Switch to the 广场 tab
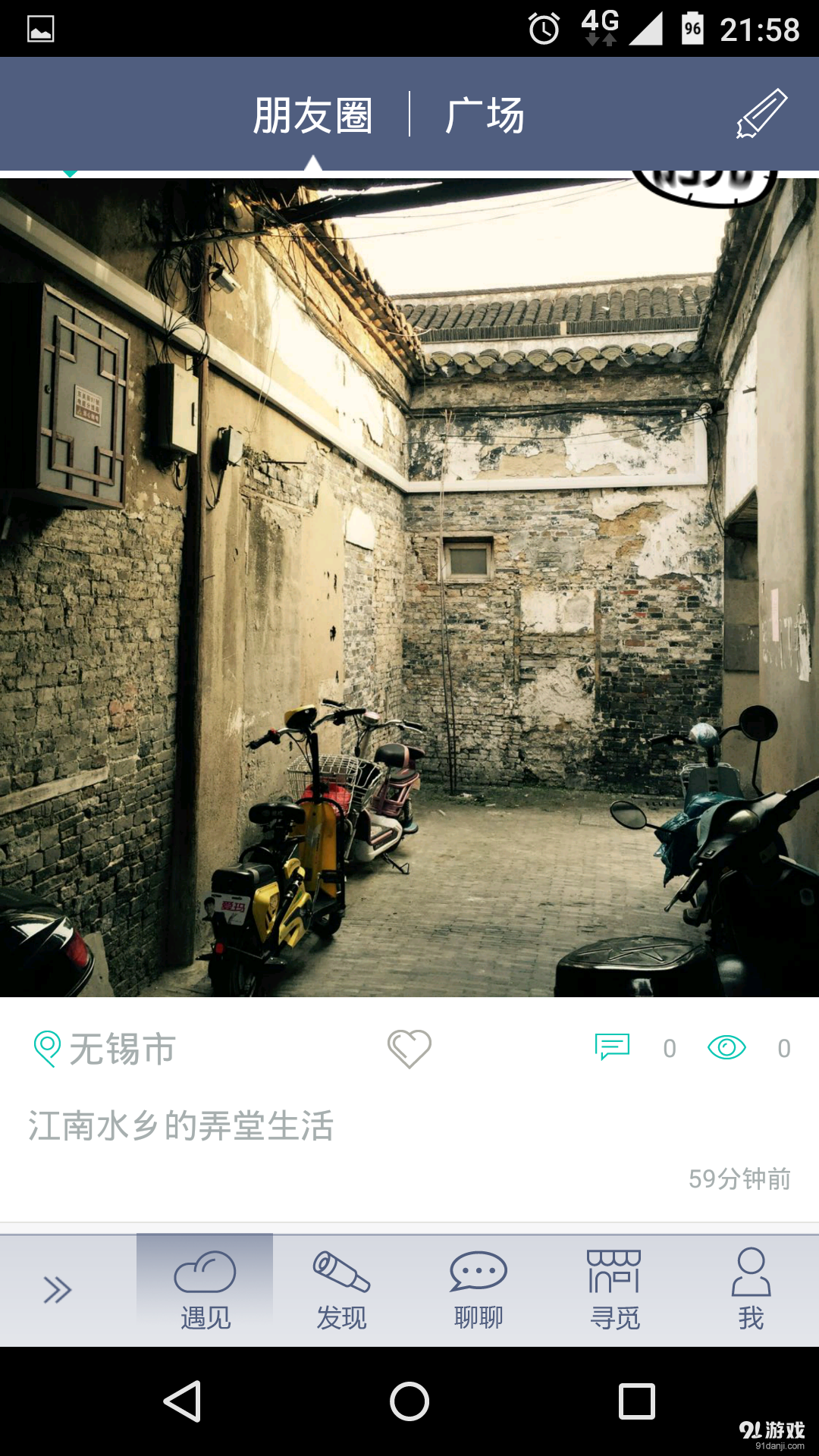Viewport: 819px width, 1456px height. [485, 114]
